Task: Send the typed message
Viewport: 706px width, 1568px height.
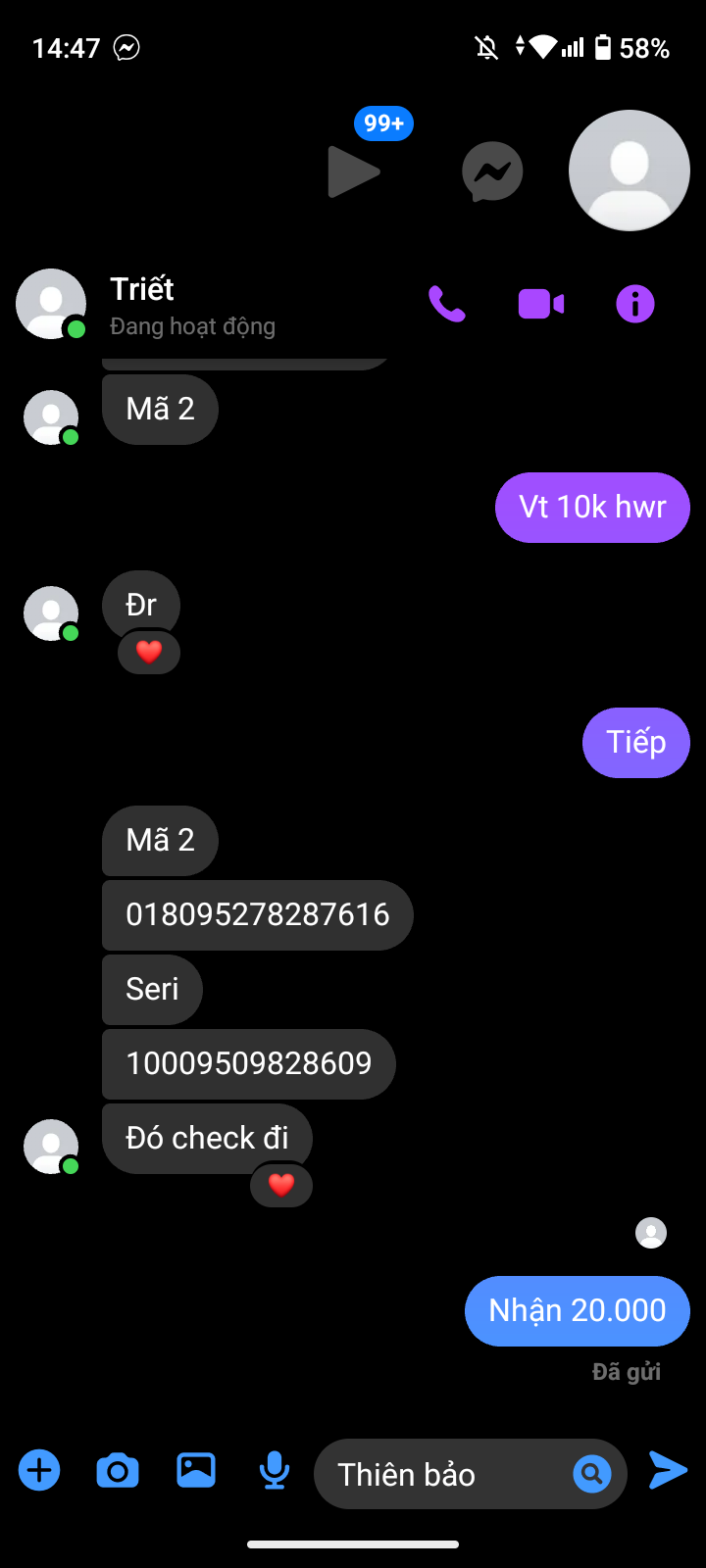Action: (669, 1470)
